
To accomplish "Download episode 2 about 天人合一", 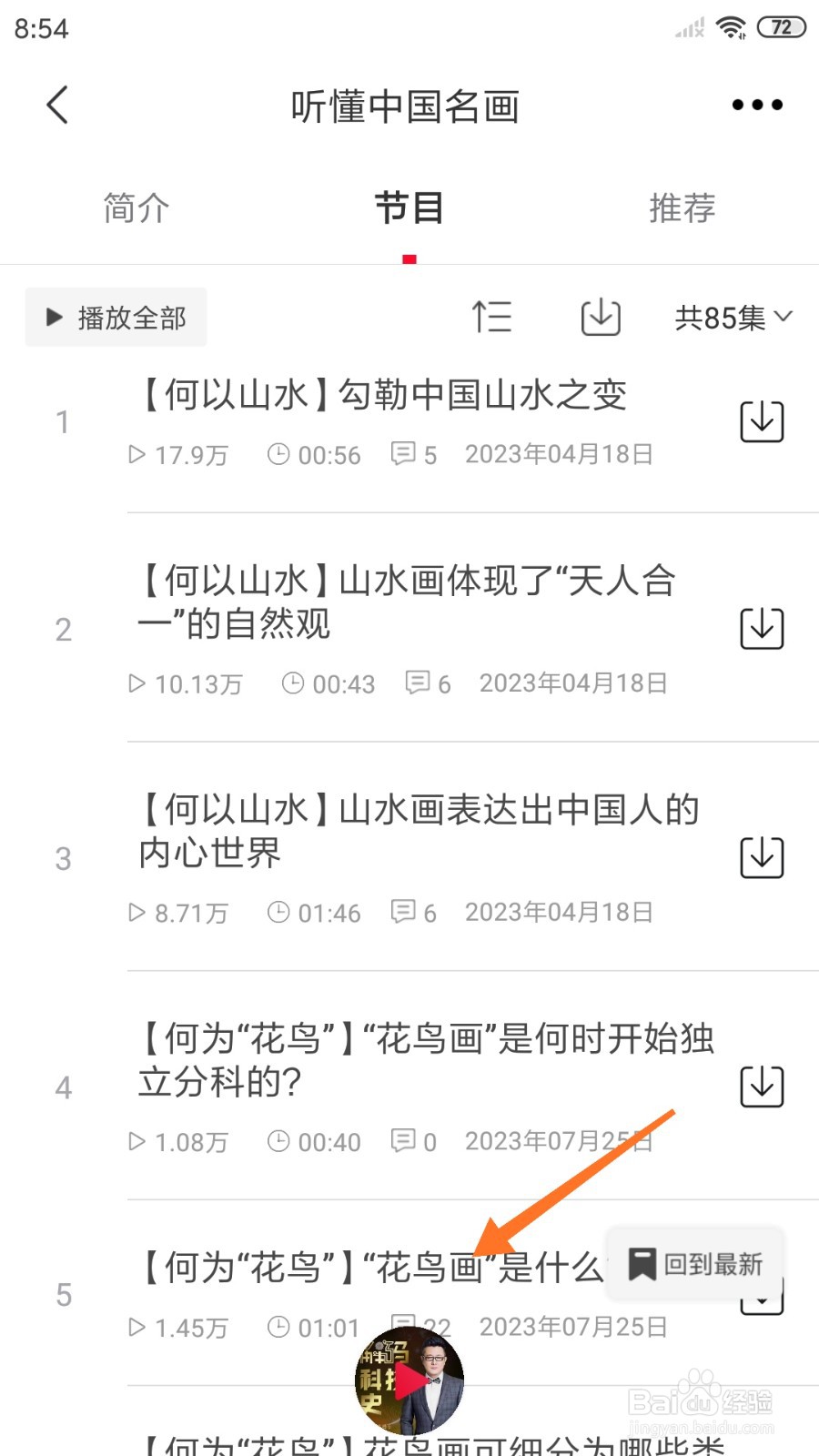I will [x=761, y=626].
